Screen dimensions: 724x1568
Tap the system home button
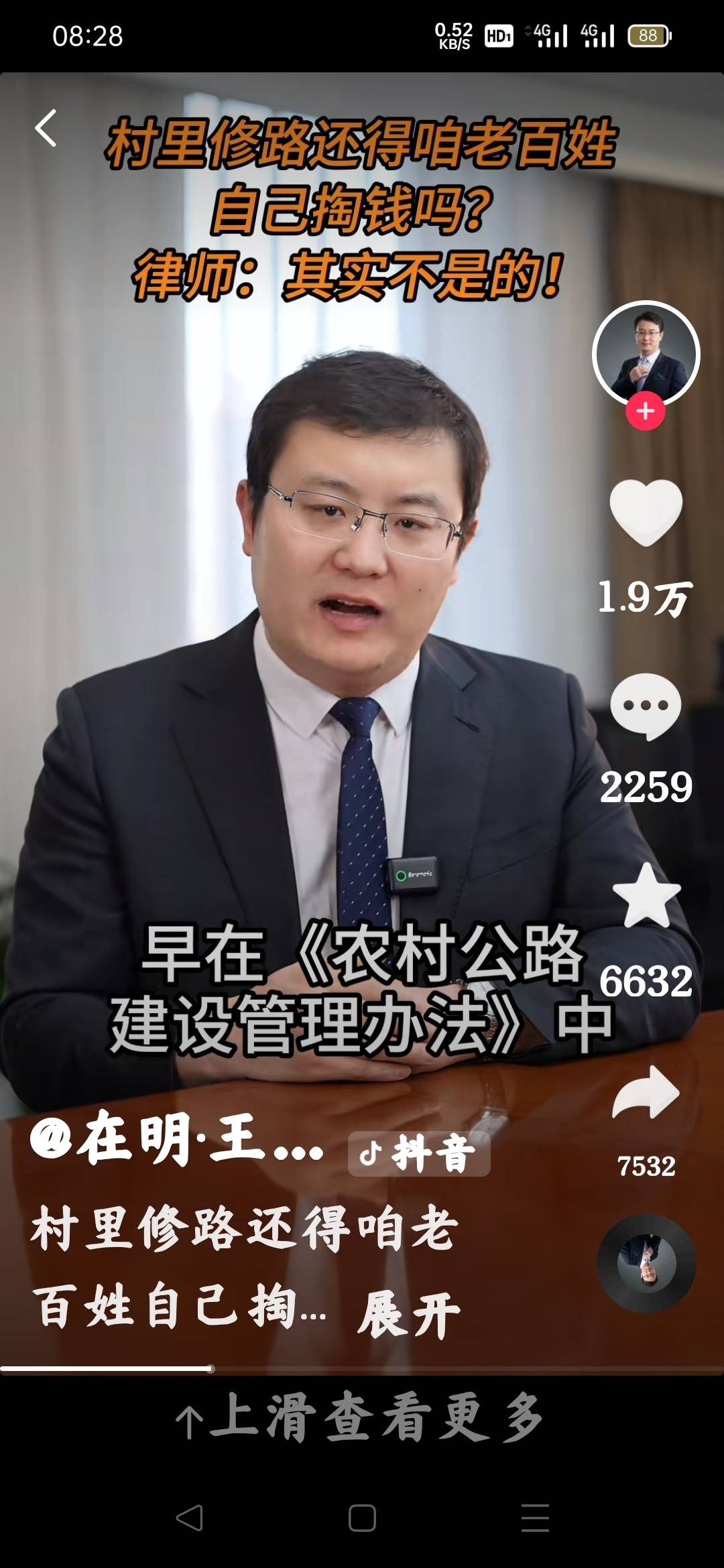(362, 1518)
